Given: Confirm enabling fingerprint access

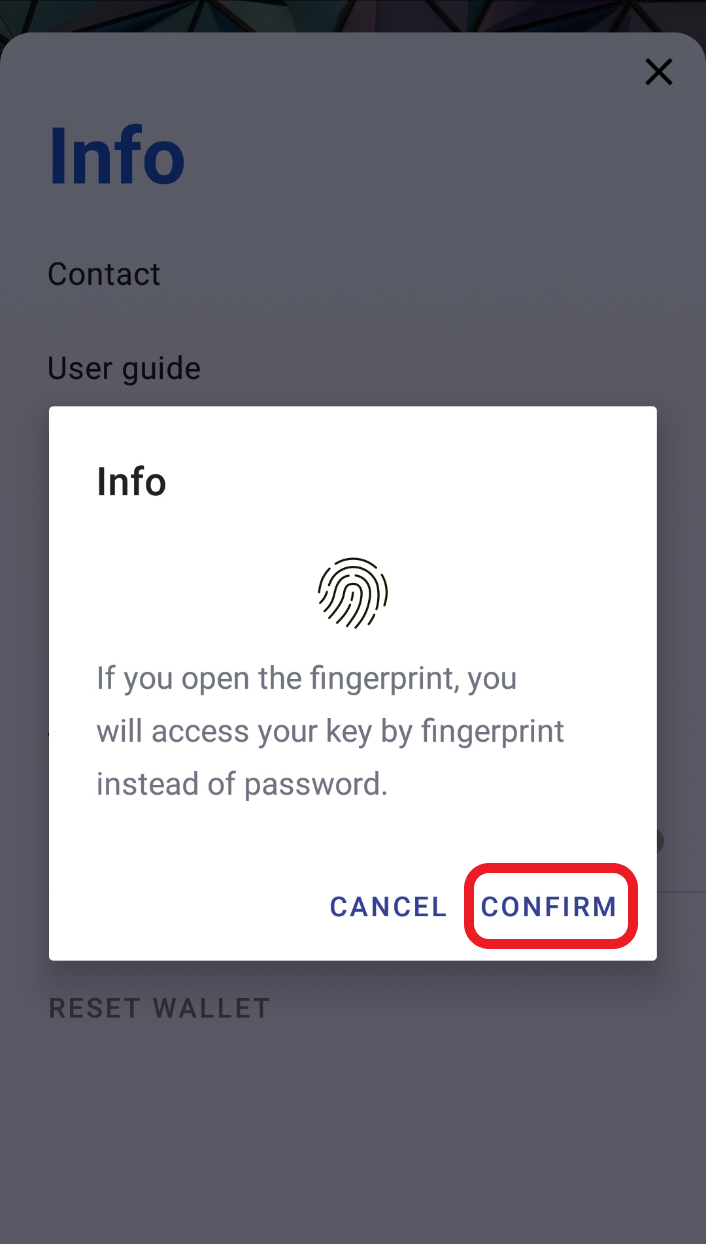Looking at the screenshot, I should 549,906.
